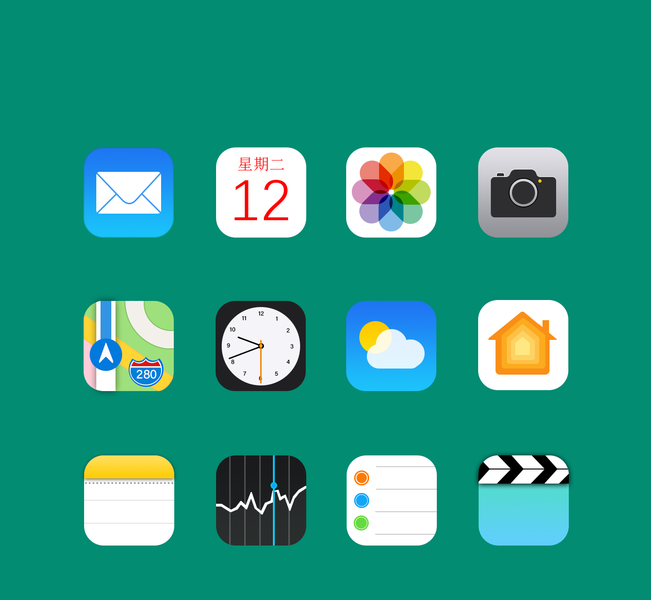
Task: Open the Stocks app
Action: point(261,500)
